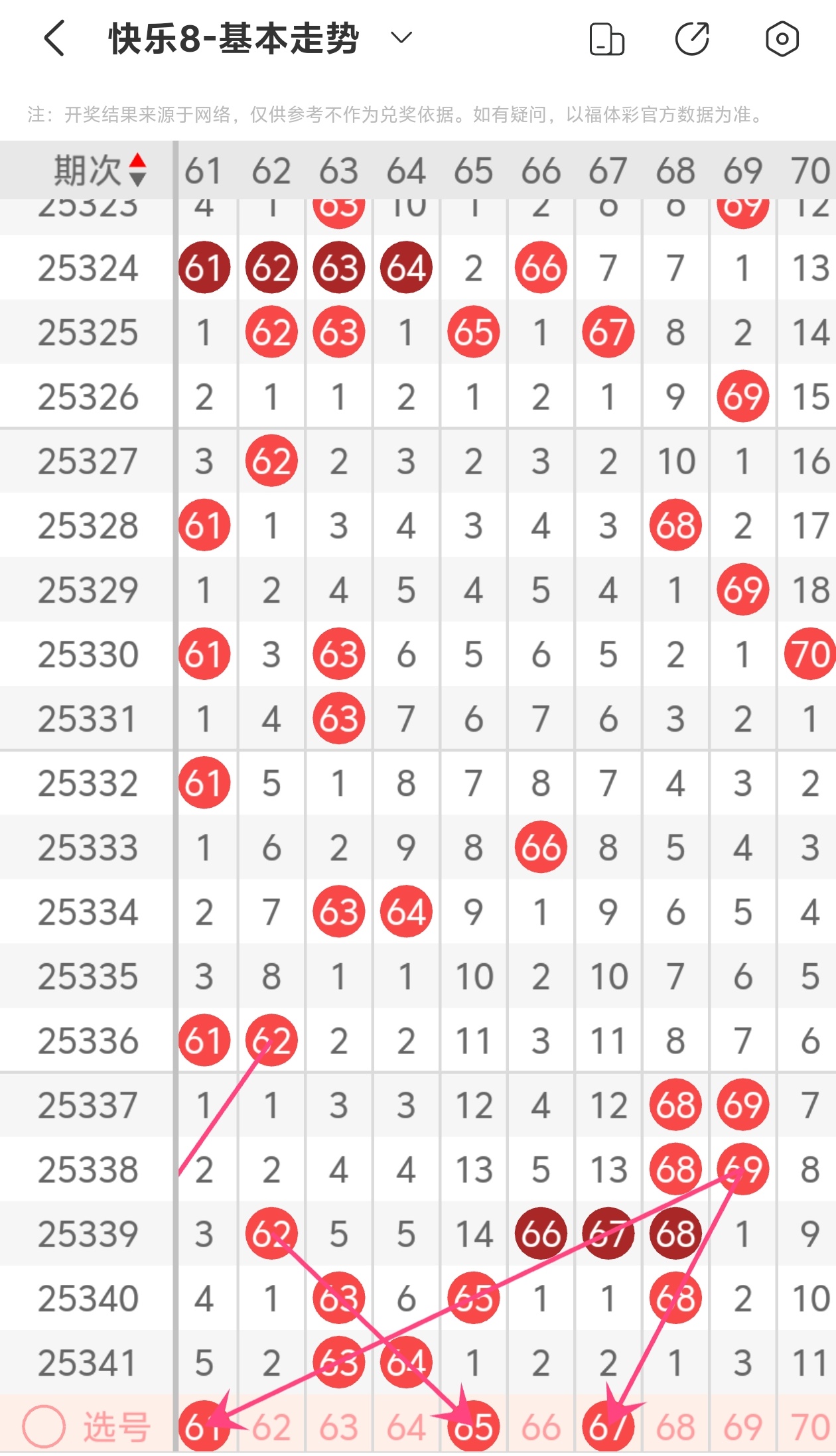This screenshot has height=1456, width=836.
Task: Select number 66 in the 选号 row
Action: pyautogui.click(x=541, y=1427)
